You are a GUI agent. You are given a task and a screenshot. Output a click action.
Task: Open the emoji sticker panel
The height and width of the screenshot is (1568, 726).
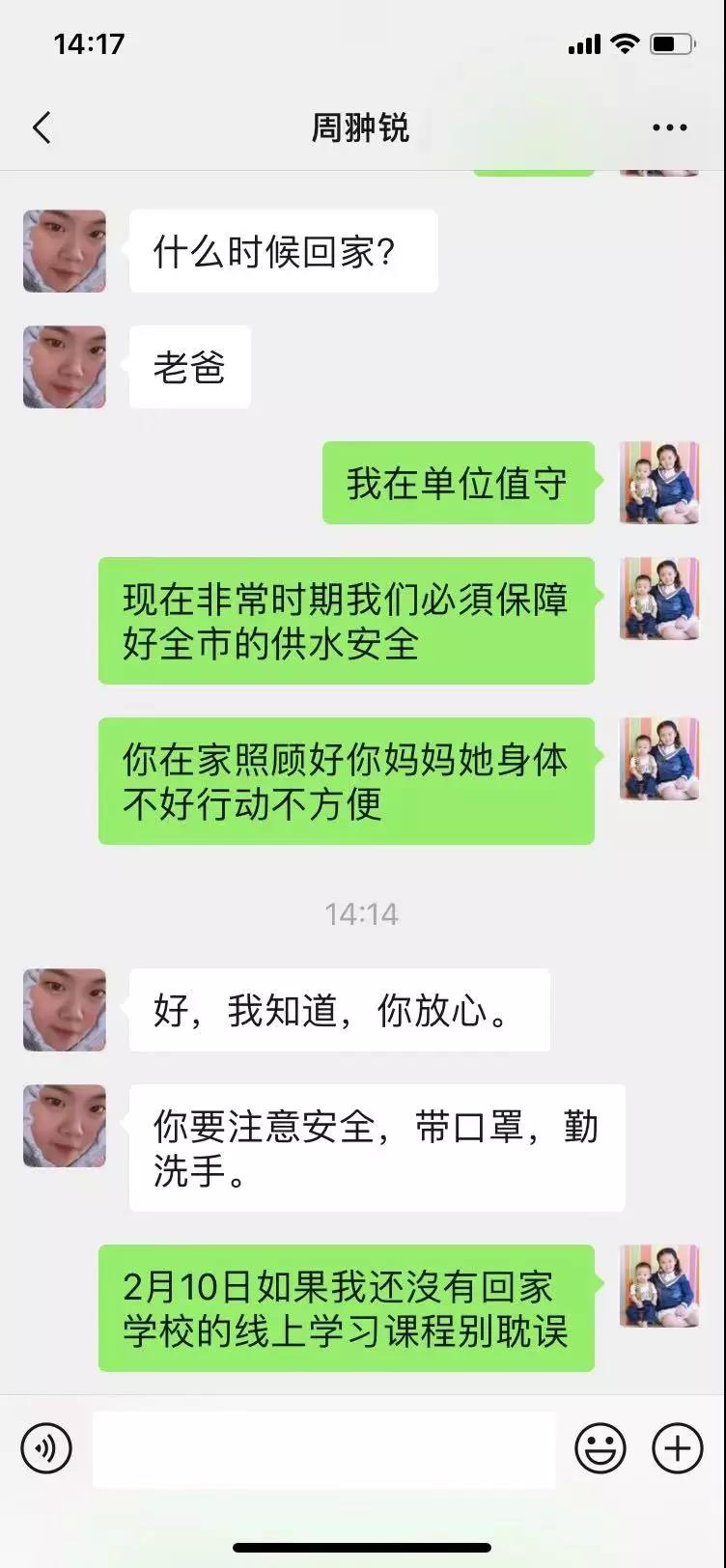click(600, 1448)
